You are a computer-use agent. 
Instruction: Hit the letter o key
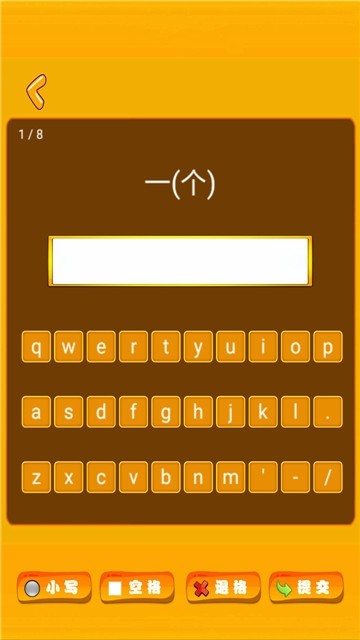pyautogui.click(x=295, y=347)
